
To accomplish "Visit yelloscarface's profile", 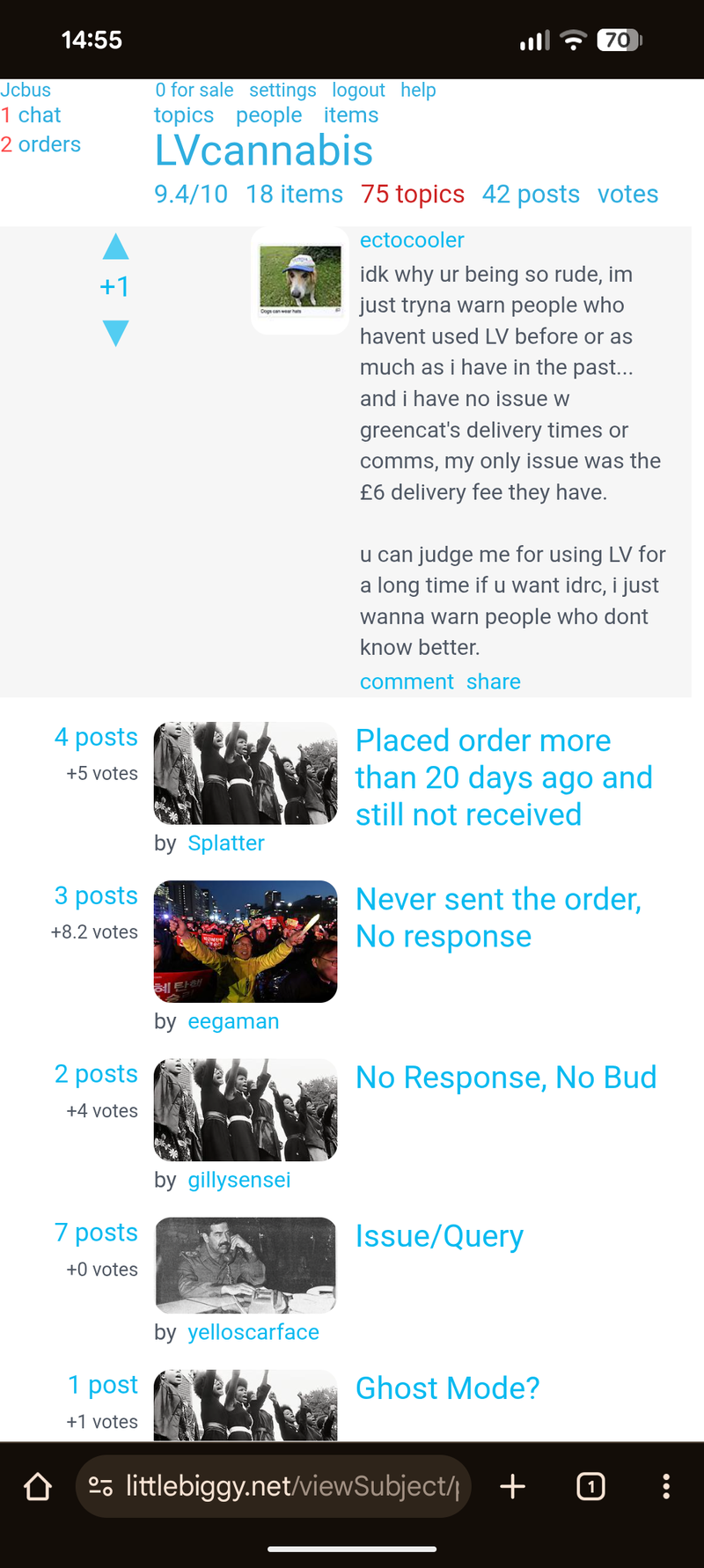I will click(x=253, y=1332).
